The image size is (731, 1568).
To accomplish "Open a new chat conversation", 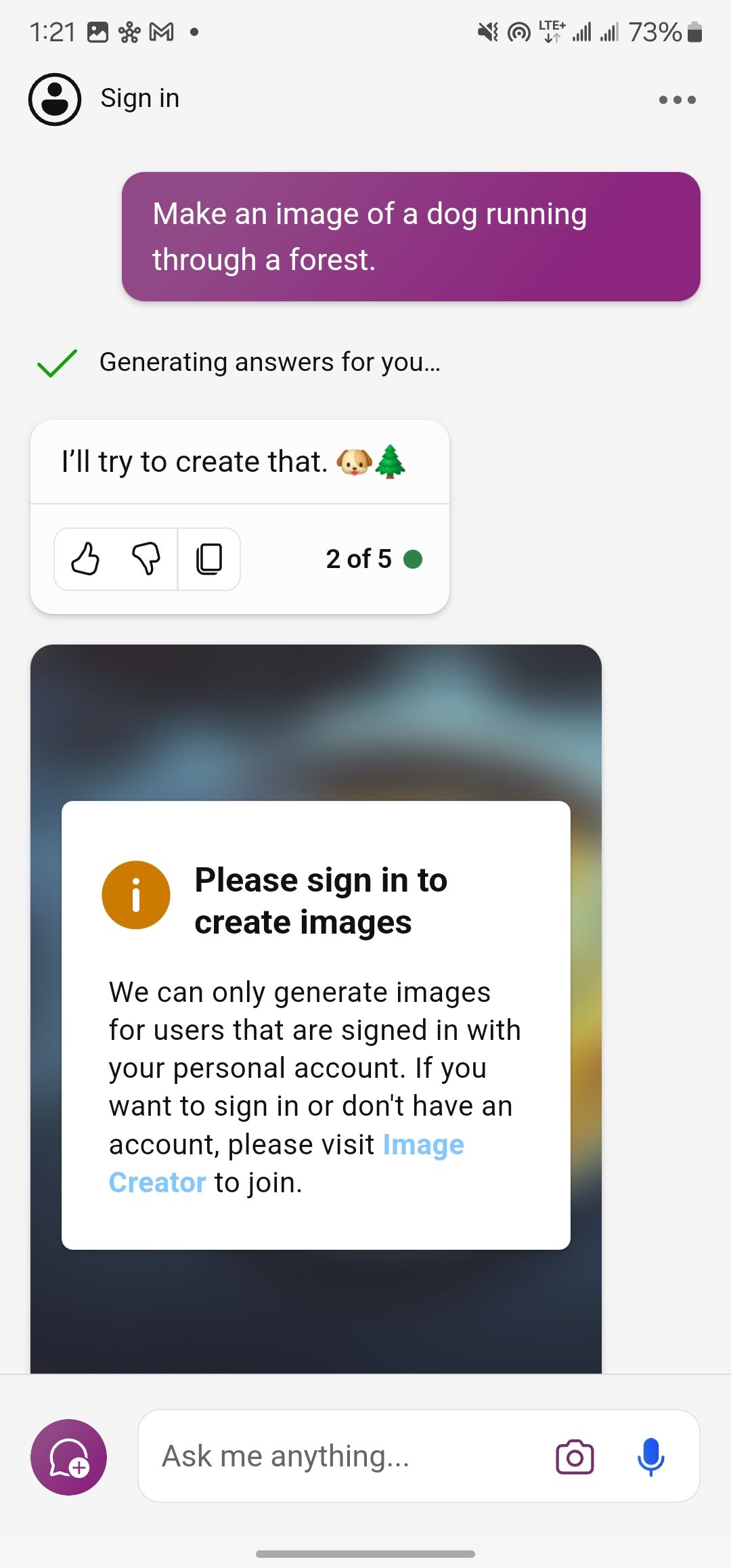I will (x=68, y=1456).
